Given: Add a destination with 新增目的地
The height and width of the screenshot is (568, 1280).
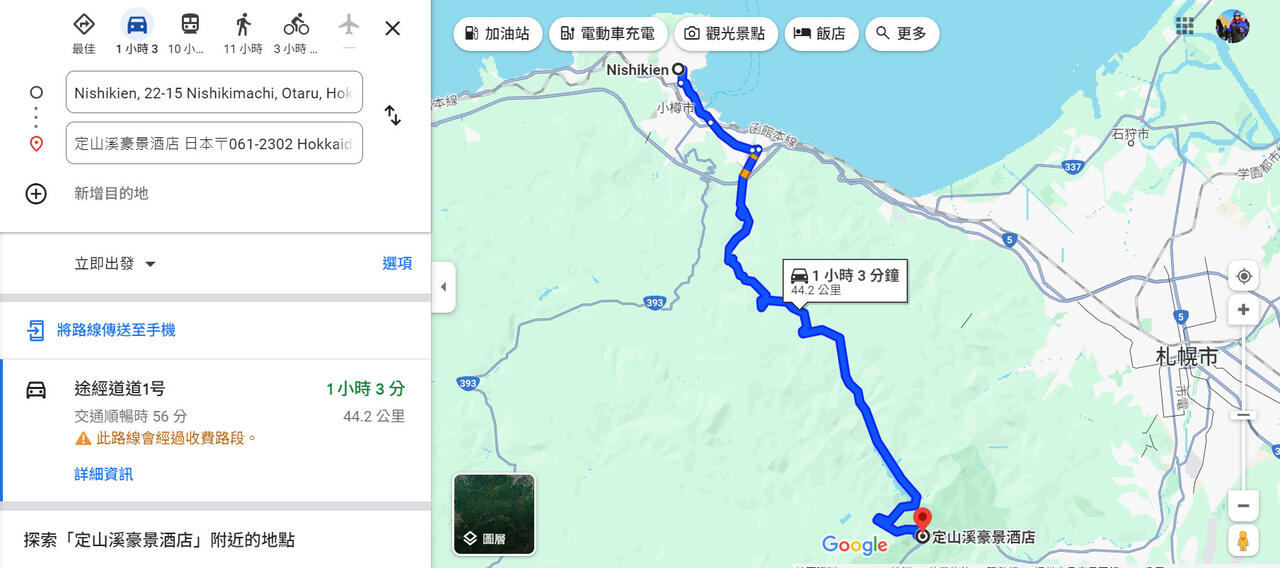Looking at the screenshot, I should [111, 193].
